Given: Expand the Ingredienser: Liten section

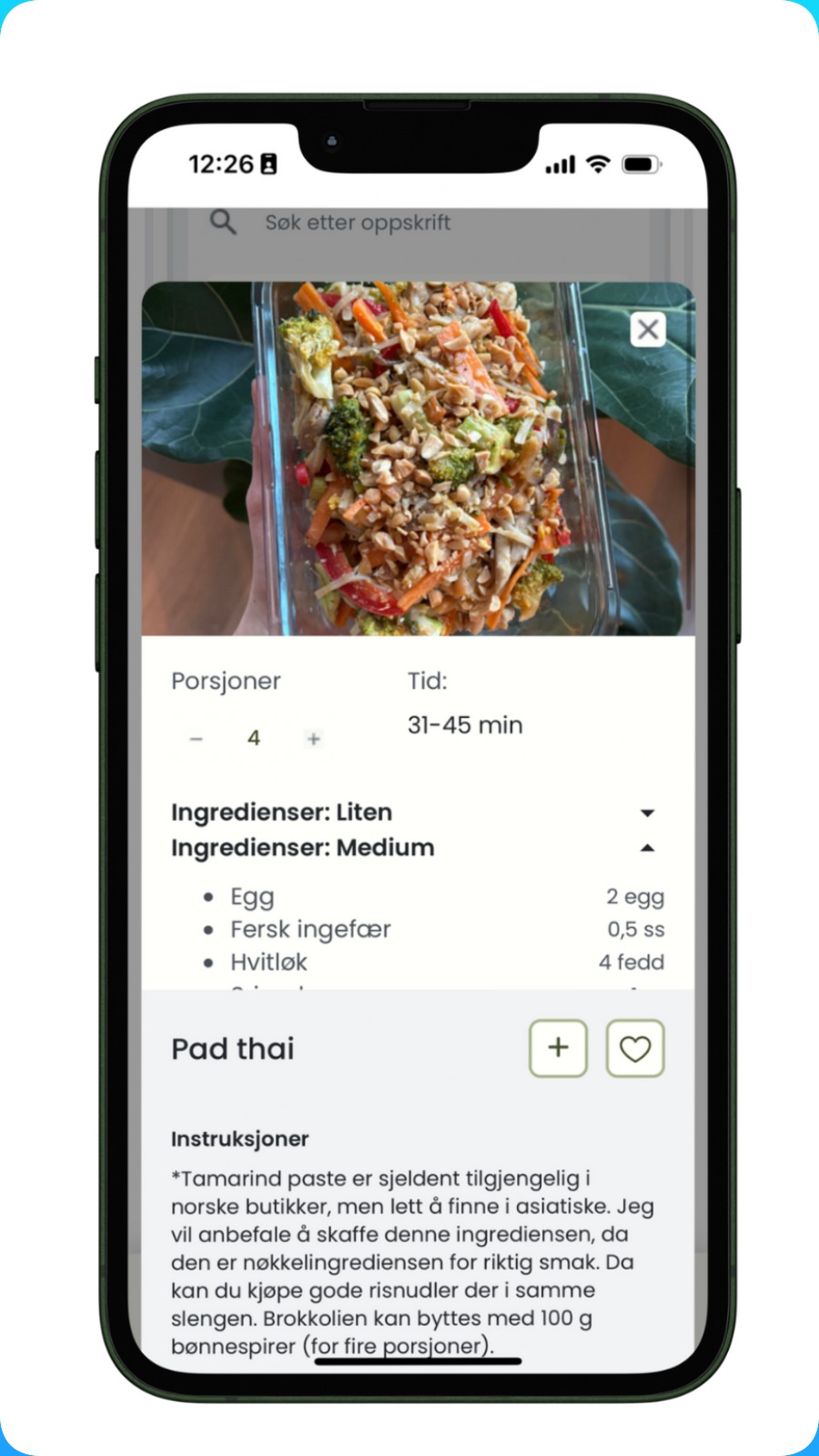Looking at the screenshot, I should pos(647,813).
